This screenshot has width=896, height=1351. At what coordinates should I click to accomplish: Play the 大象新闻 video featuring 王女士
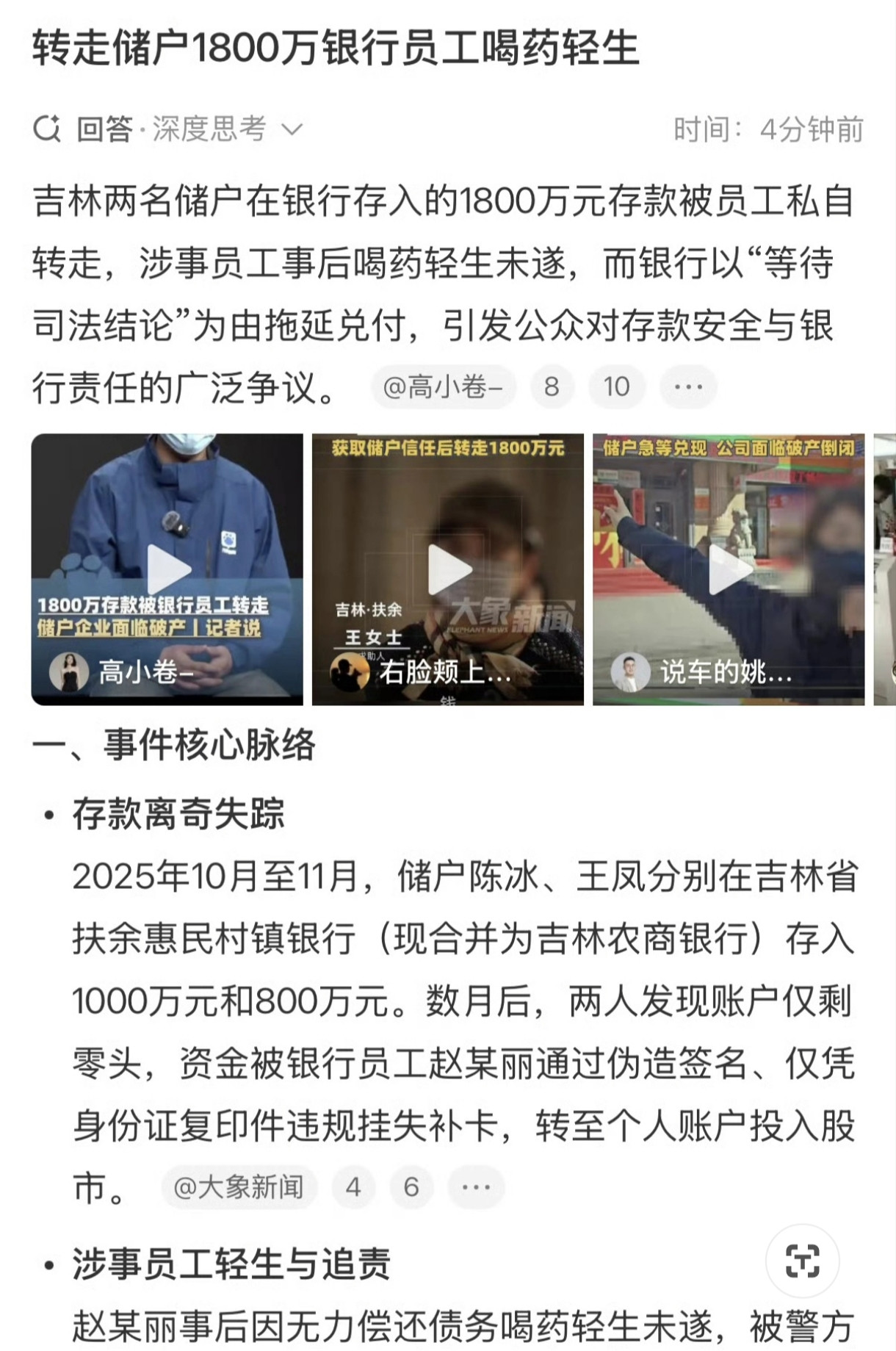(x=448, y=569)
